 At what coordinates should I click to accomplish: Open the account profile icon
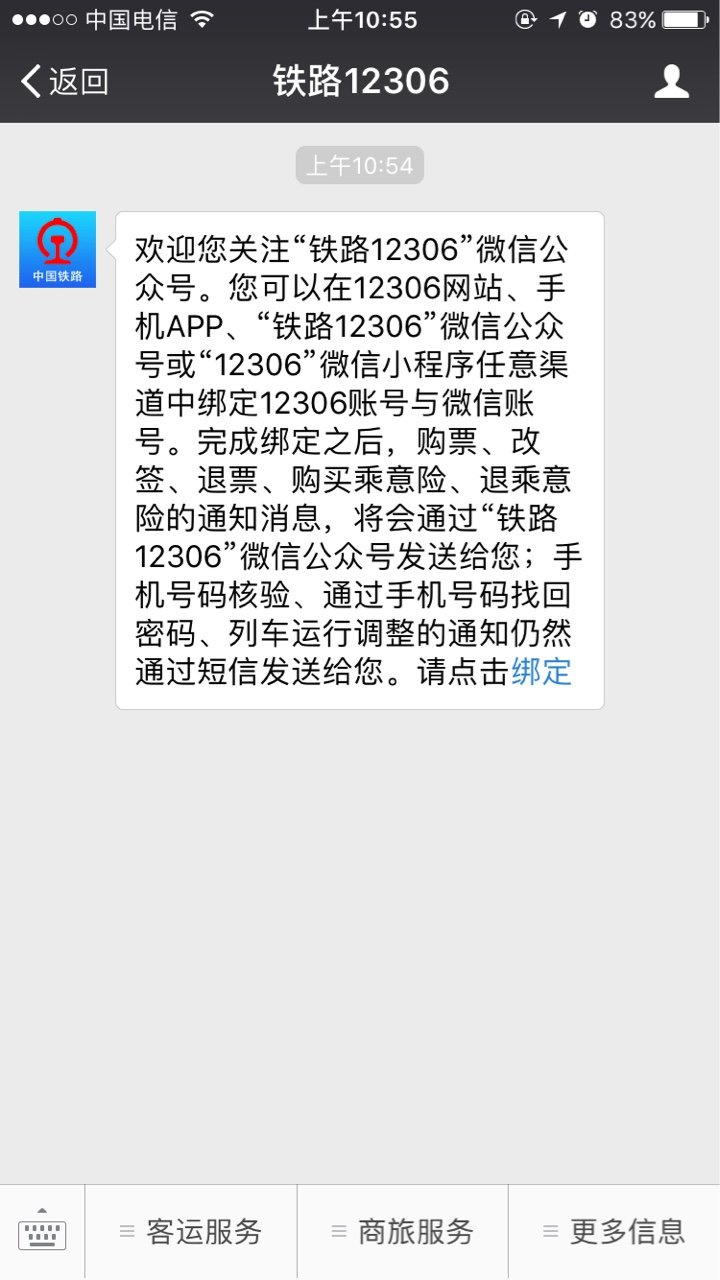[671, 82]
